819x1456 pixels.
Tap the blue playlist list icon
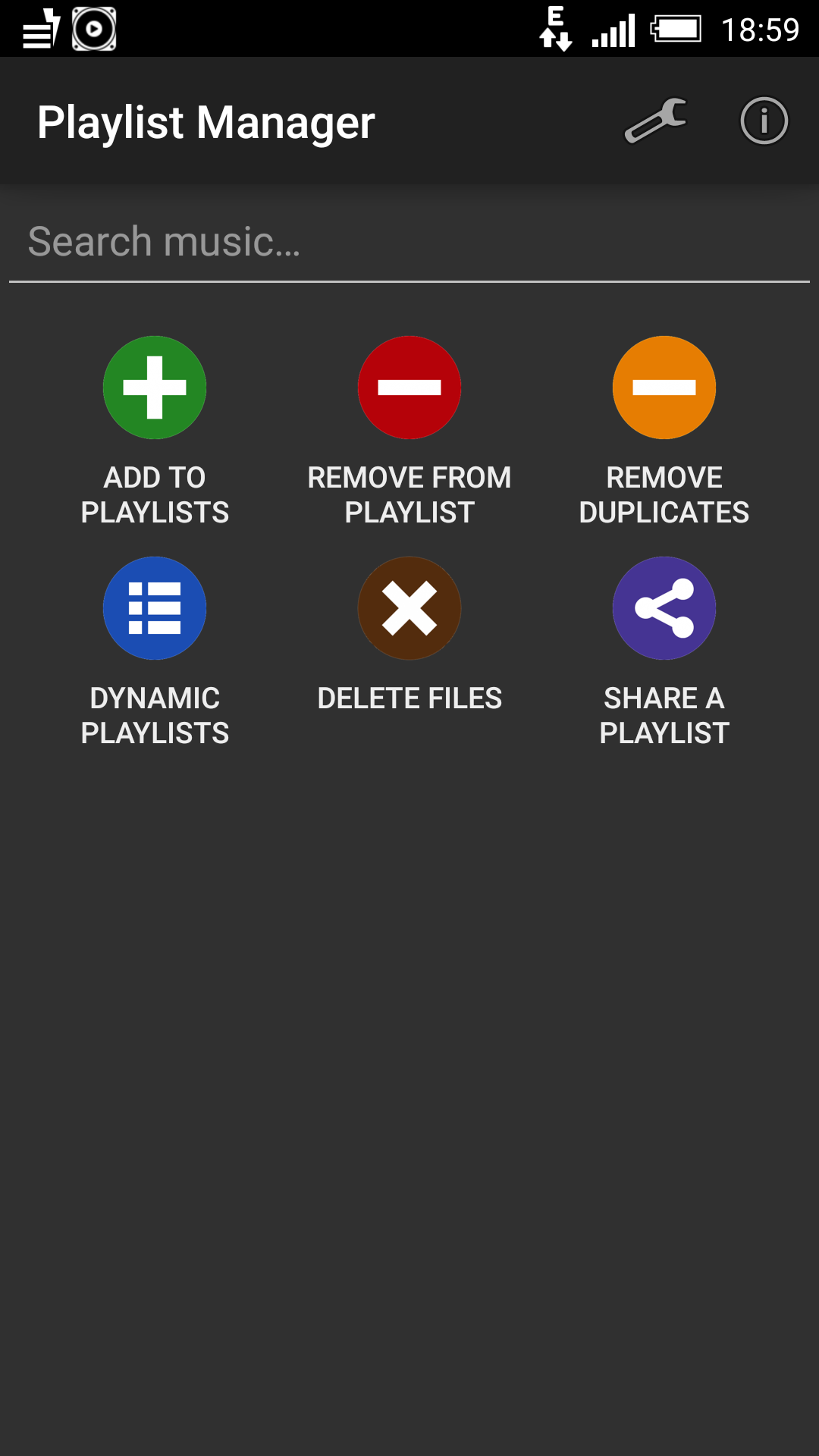155,607
